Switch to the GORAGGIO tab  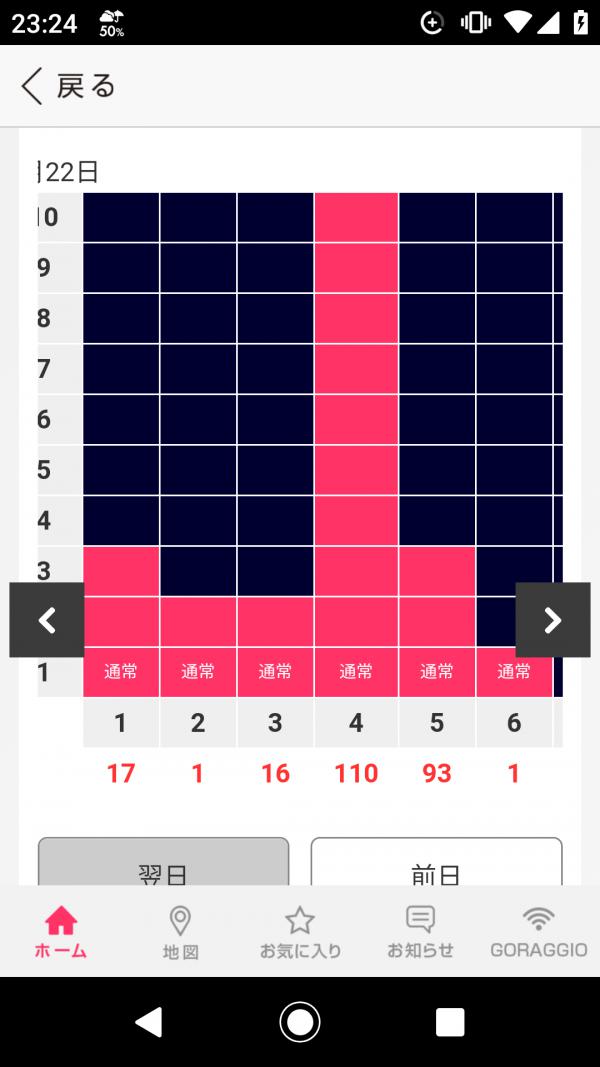pos(538,931)
